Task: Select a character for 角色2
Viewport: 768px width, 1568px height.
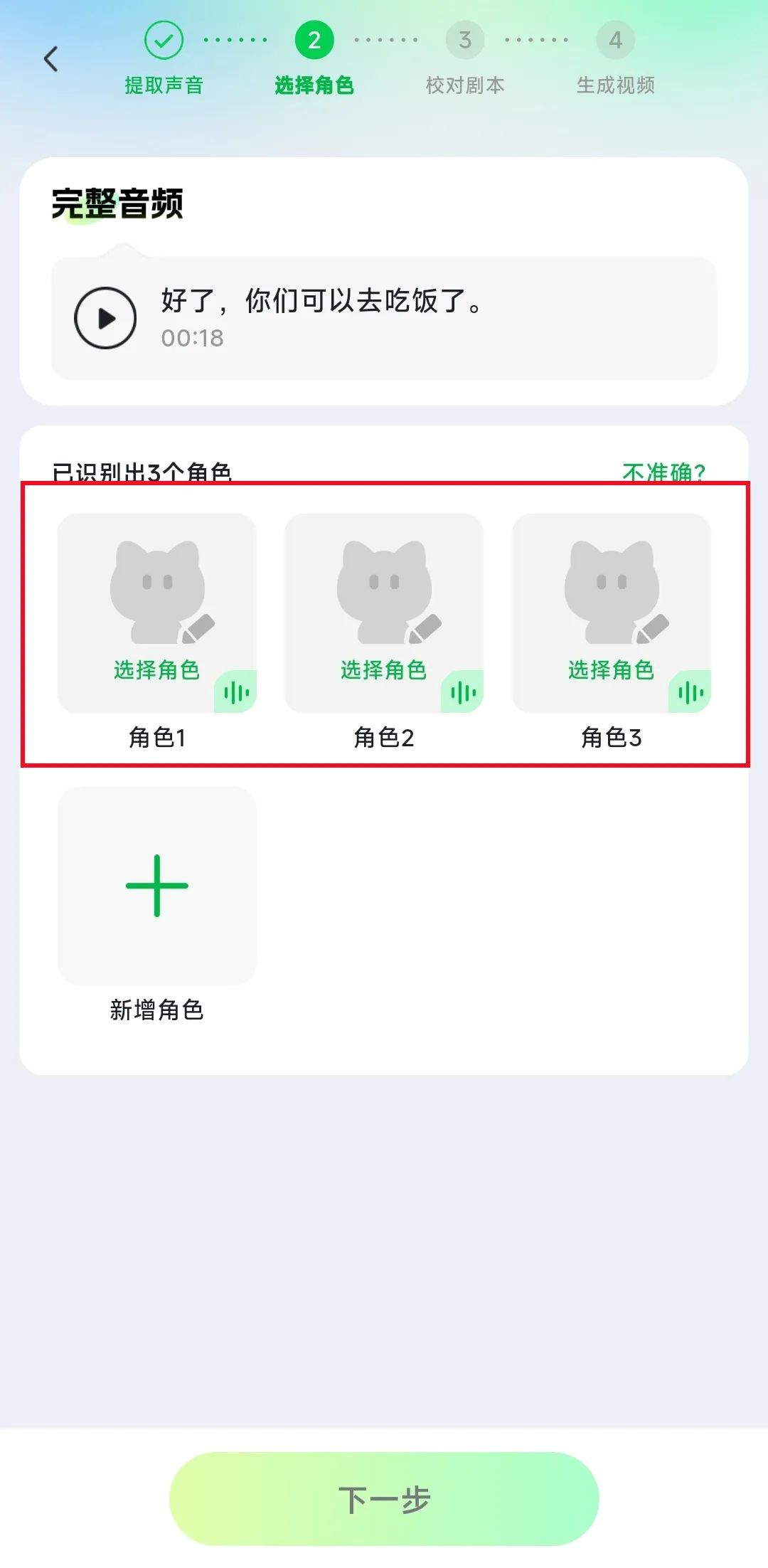Action: [384, 605]
